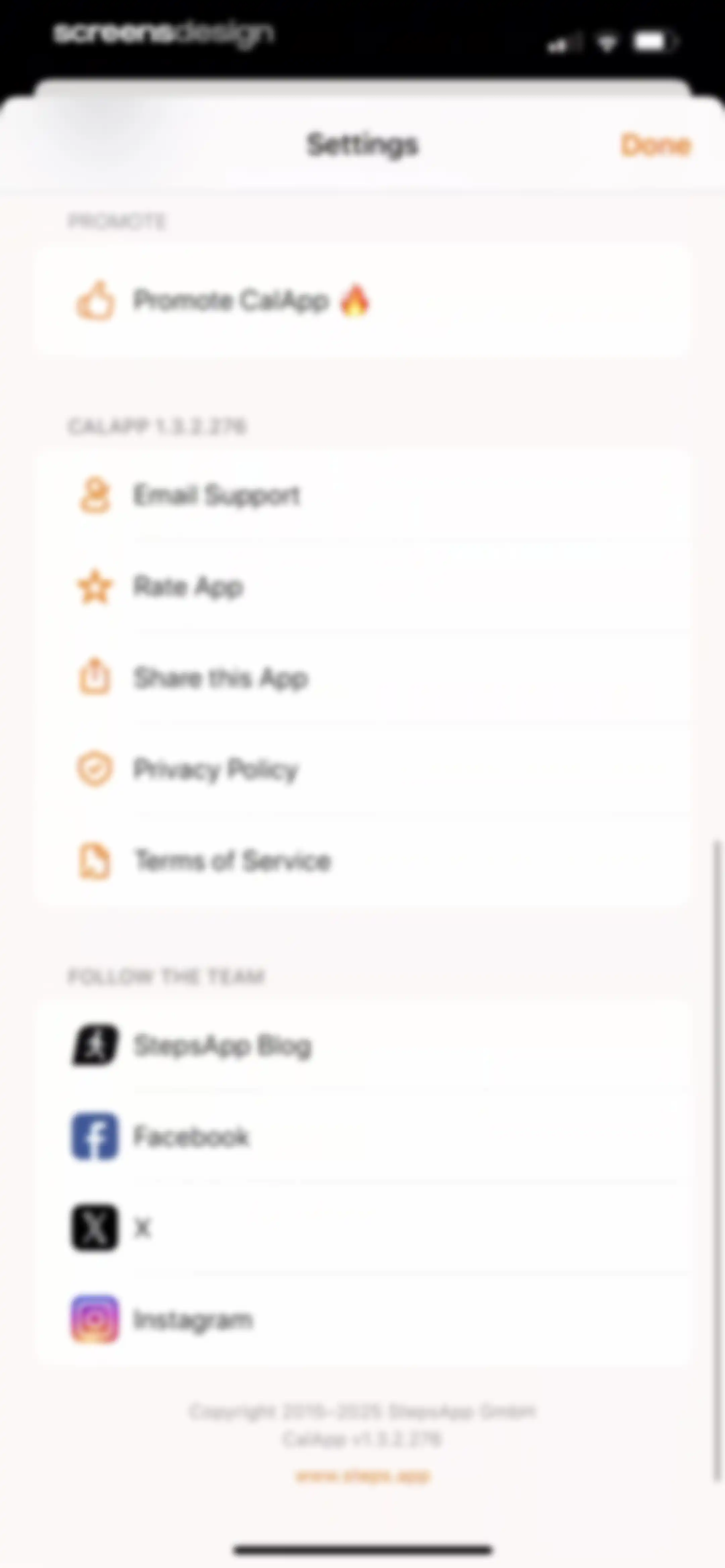Viewport: 725px width, 1568px height.
Task: Open the X profile row
Action: 362,1228
